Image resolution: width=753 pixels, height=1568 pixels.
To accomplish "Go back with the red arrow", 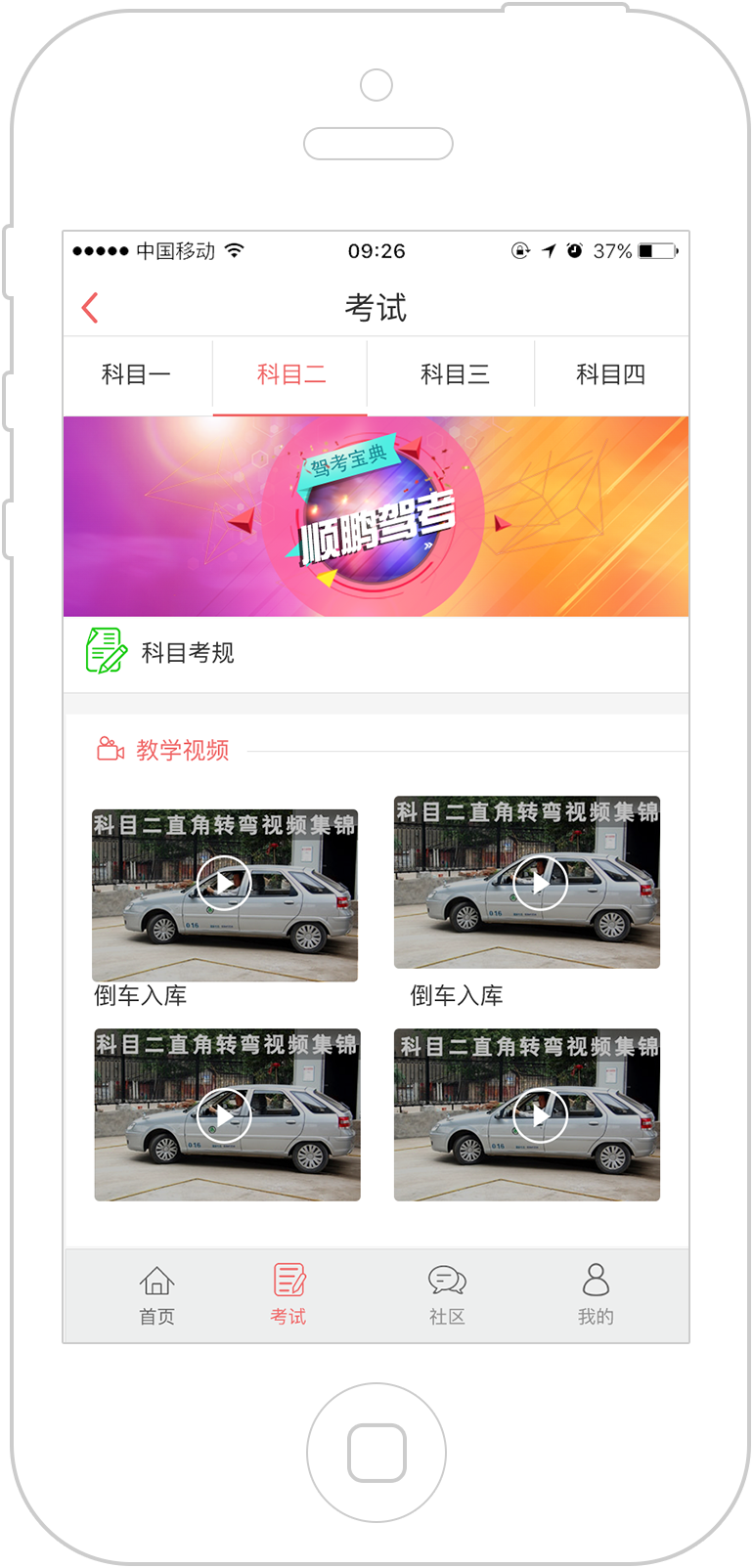I will click(x=90, y=308).
